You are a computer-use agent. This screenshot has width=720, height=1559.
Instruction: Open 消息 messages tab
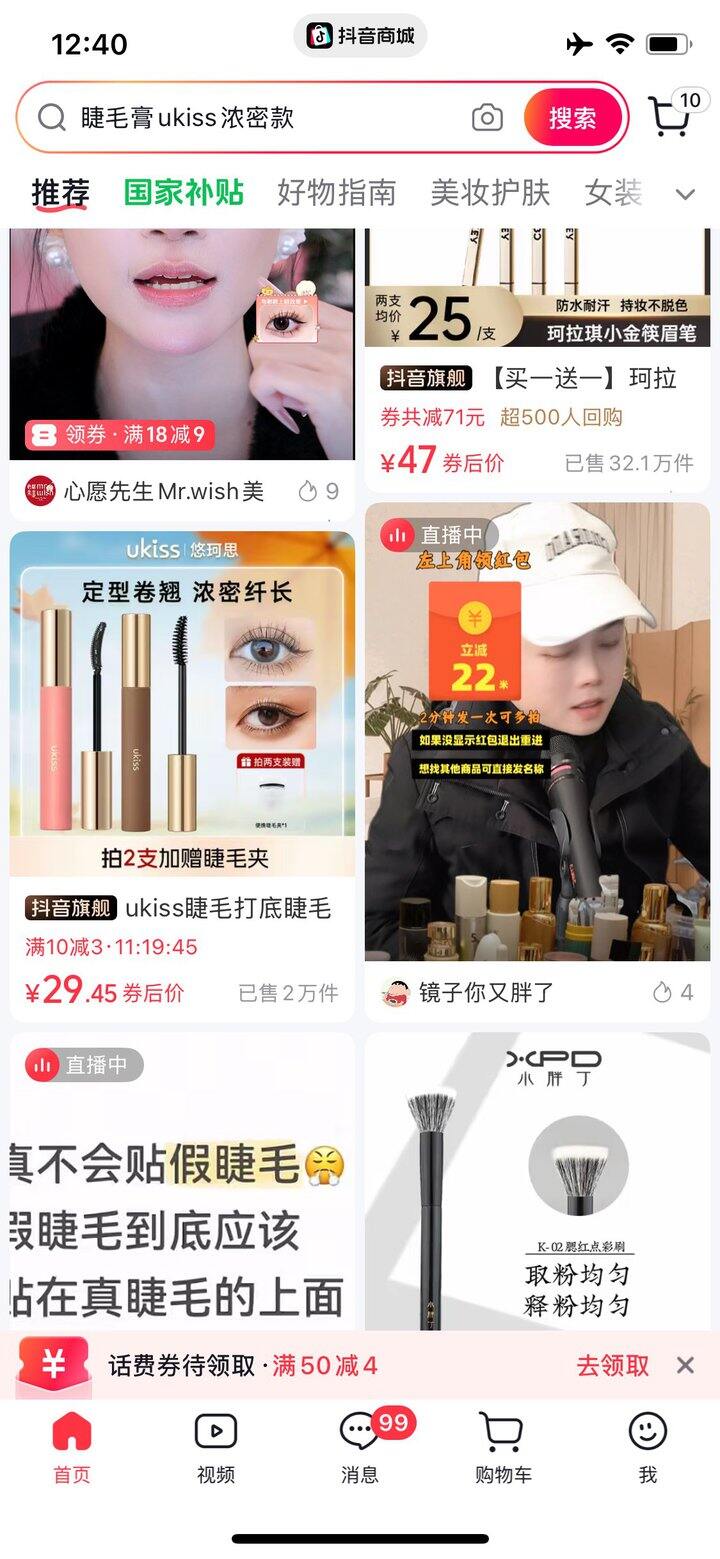[359, 1445]
